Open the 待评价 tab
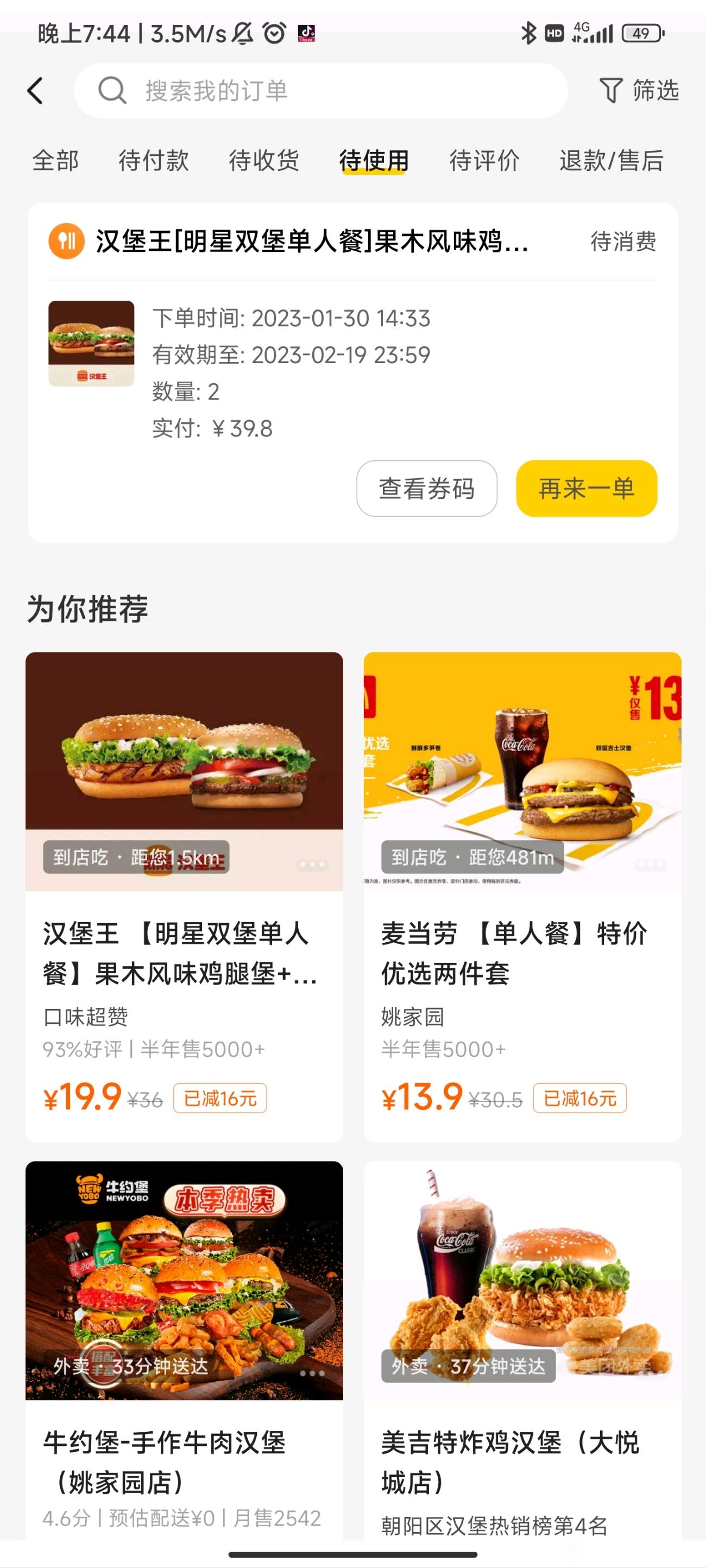 [x=484, y=161]
